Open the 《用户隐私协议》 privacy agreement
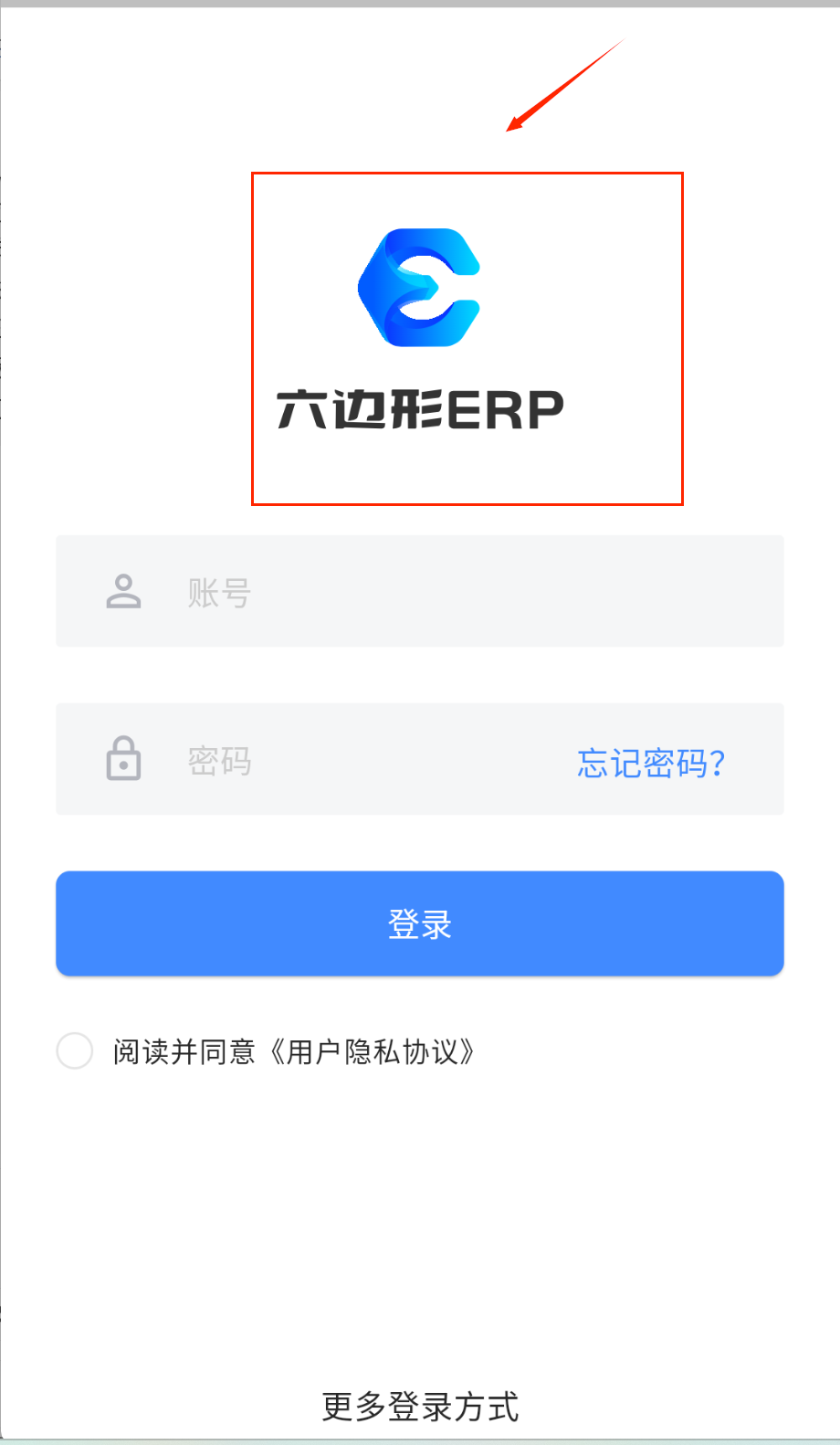Viewport: 840px width, 1445px height. (372, 1052)
